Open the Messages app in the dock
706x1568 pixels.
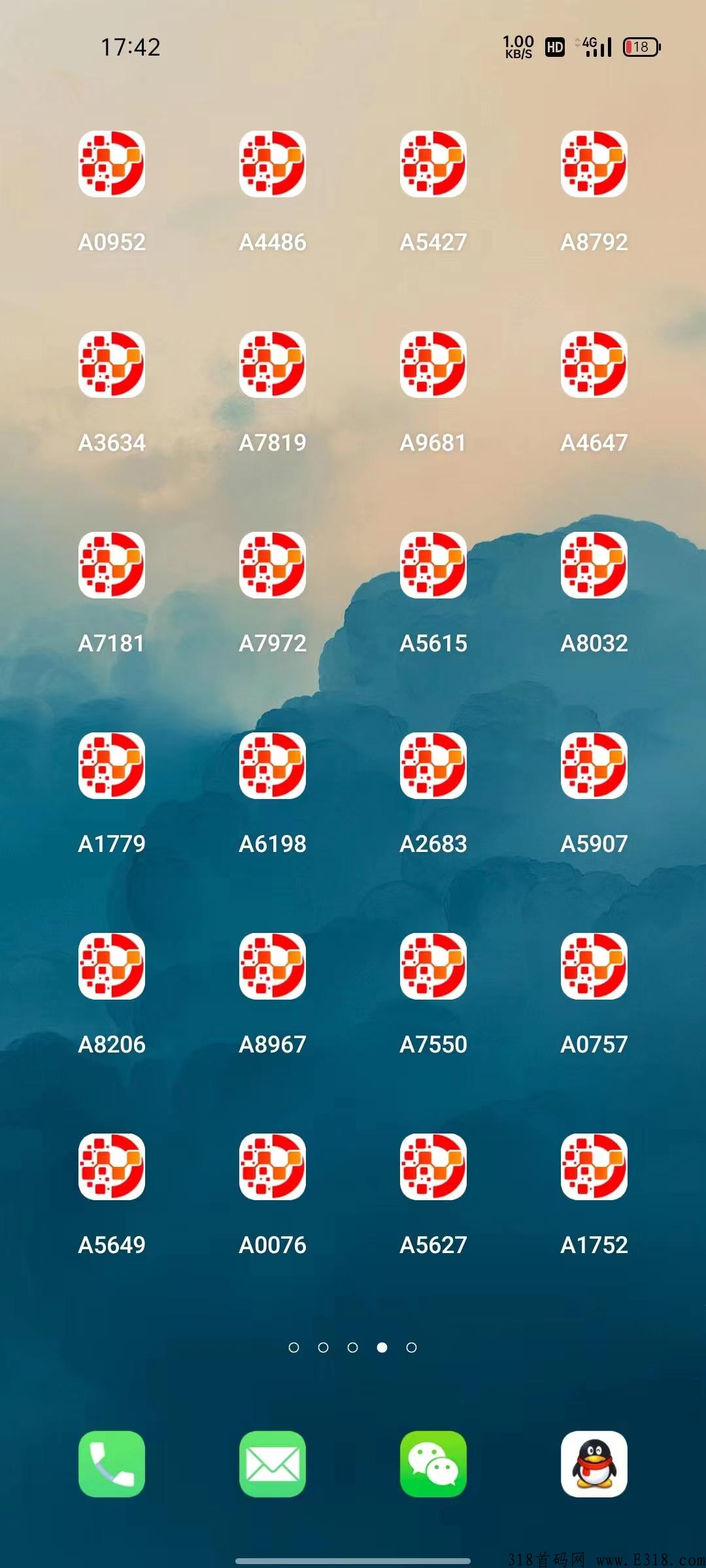(x=273, y=1464)
